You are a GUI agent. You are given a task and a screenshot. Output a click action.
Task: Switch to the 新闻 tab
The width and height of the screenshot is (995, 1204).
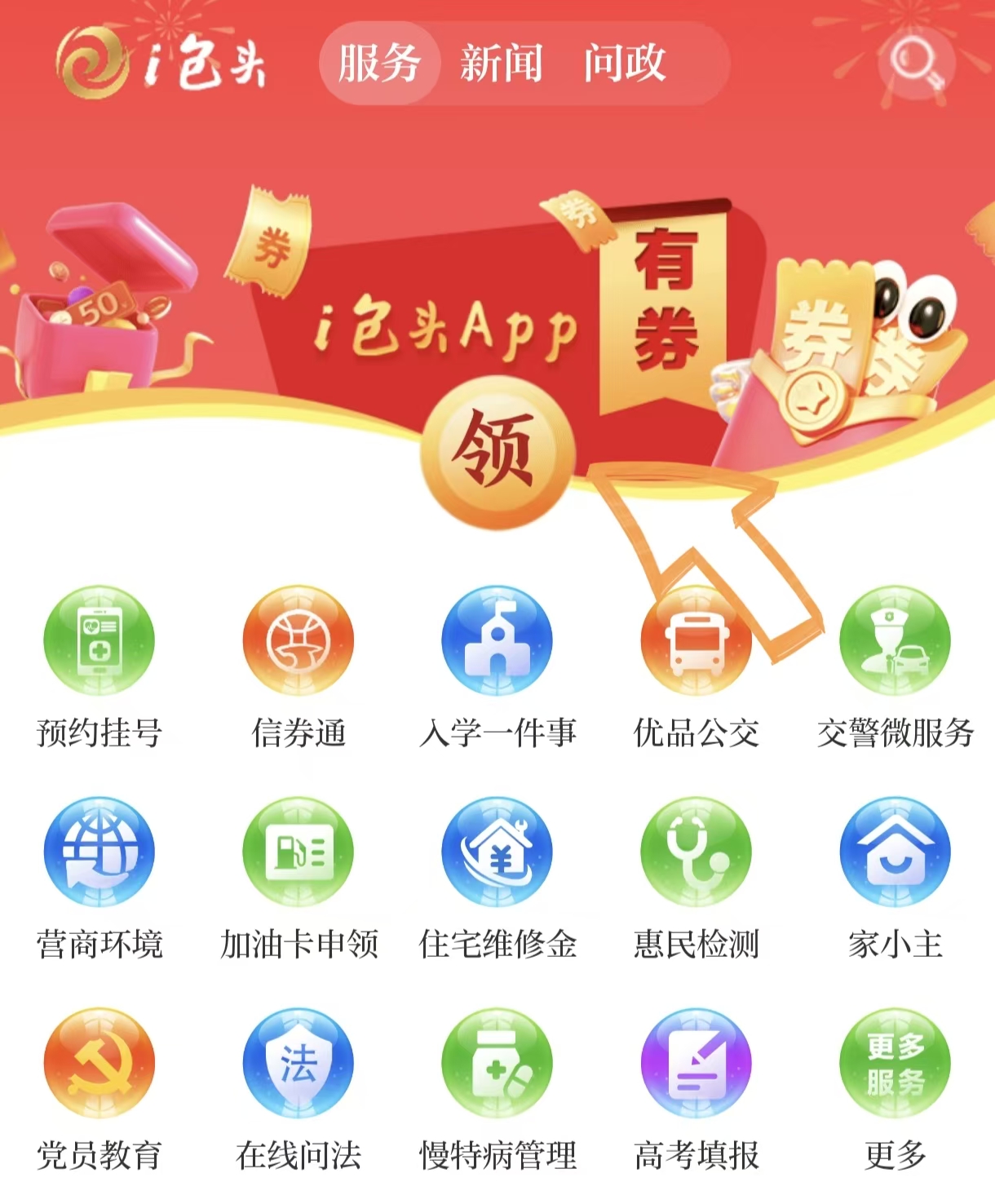(x=501, y=64)
